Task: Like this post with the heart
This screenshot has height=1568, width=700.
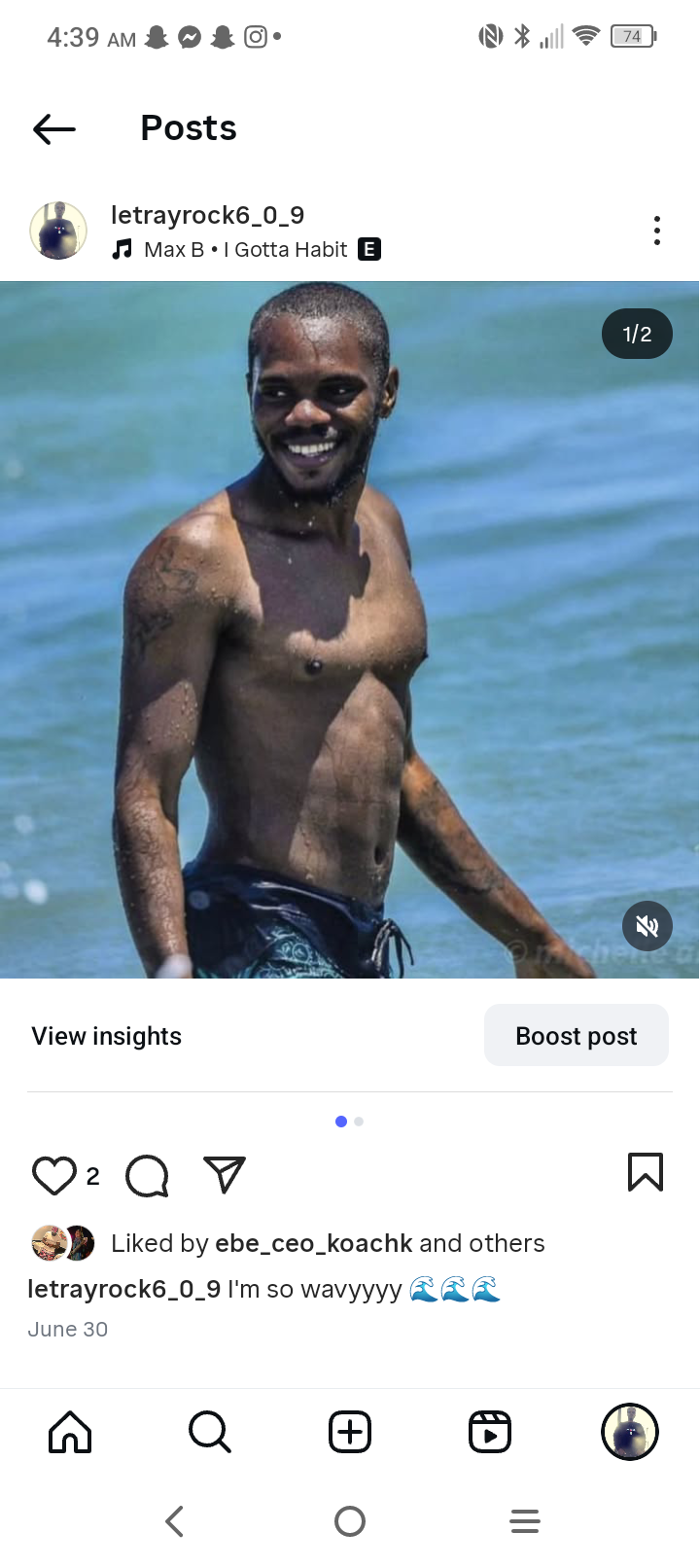Action: pyautogui.click(x=54, y=1175)
